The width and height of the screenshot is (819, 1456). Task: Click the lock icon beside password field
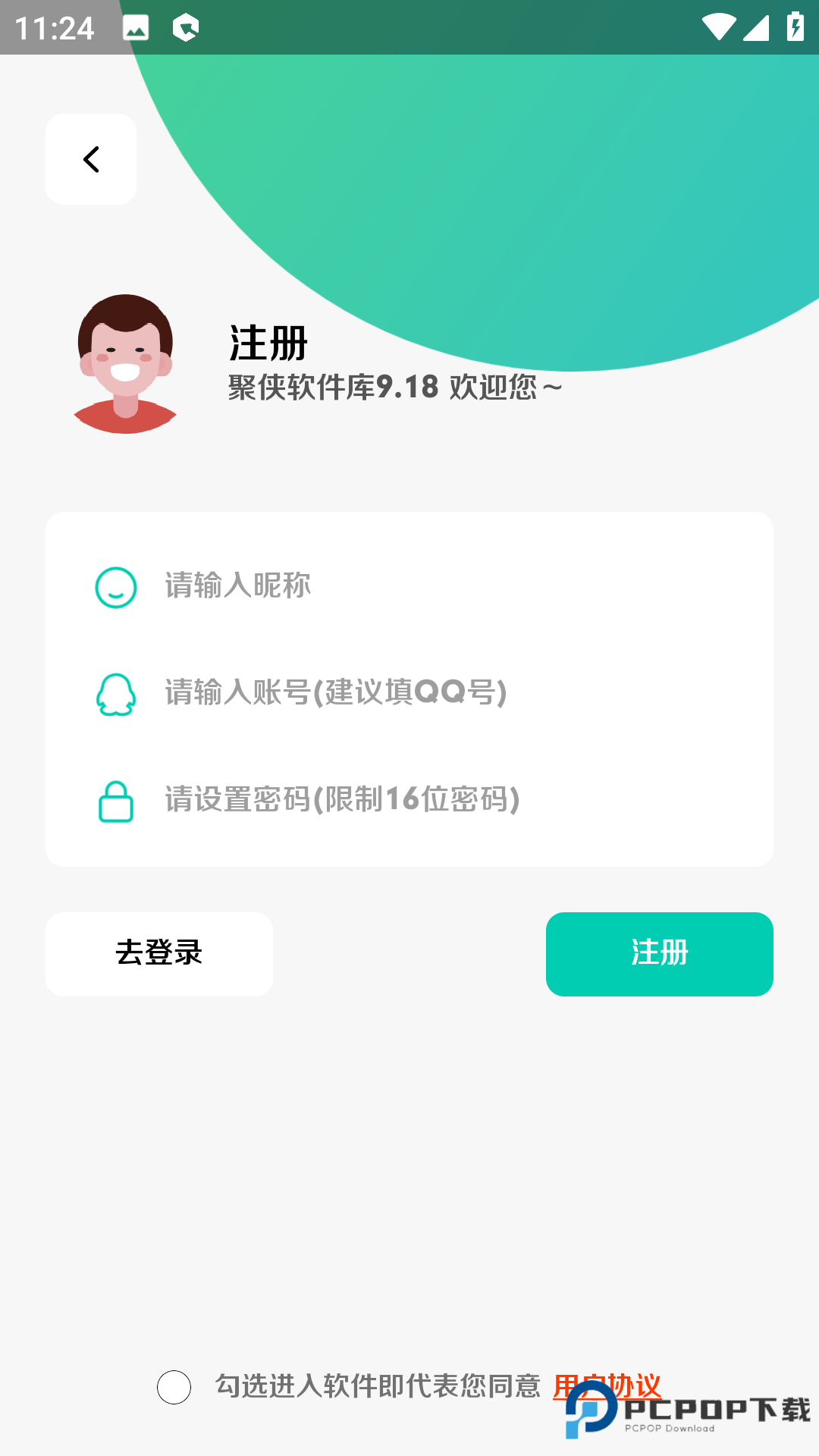[115, 802]
